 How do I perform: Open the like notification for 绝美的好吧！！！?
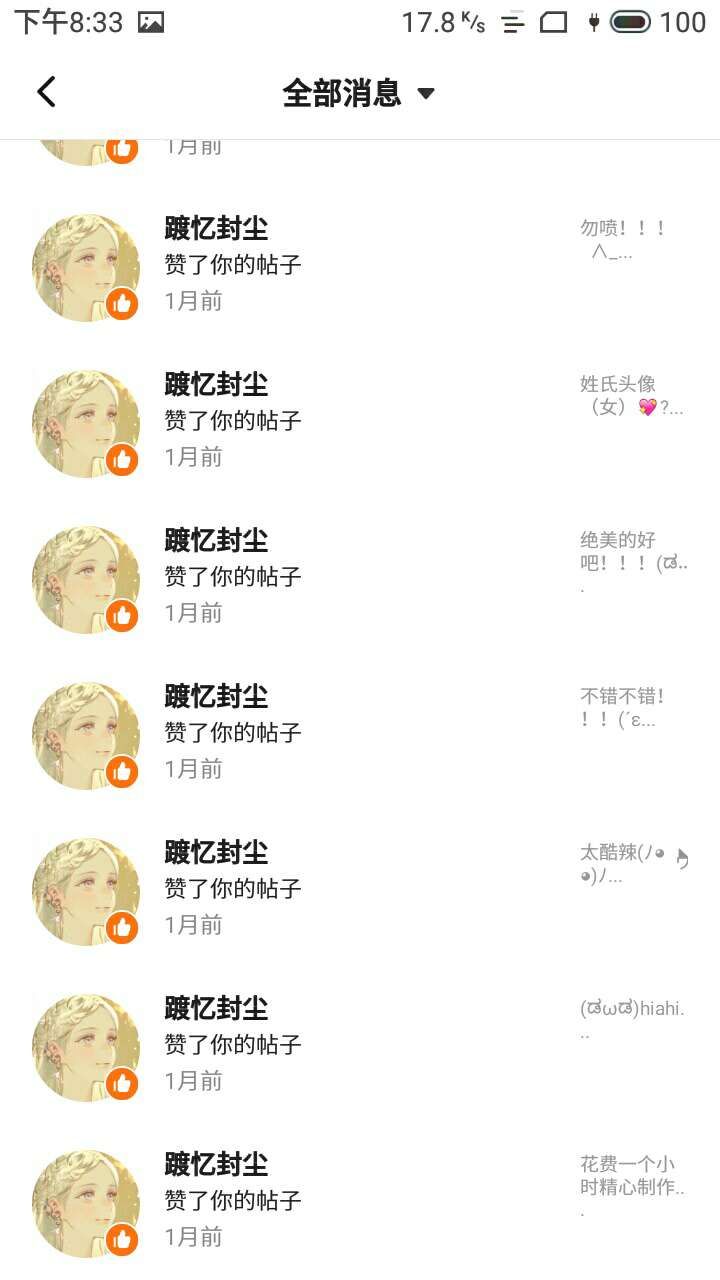pos(360,577)
